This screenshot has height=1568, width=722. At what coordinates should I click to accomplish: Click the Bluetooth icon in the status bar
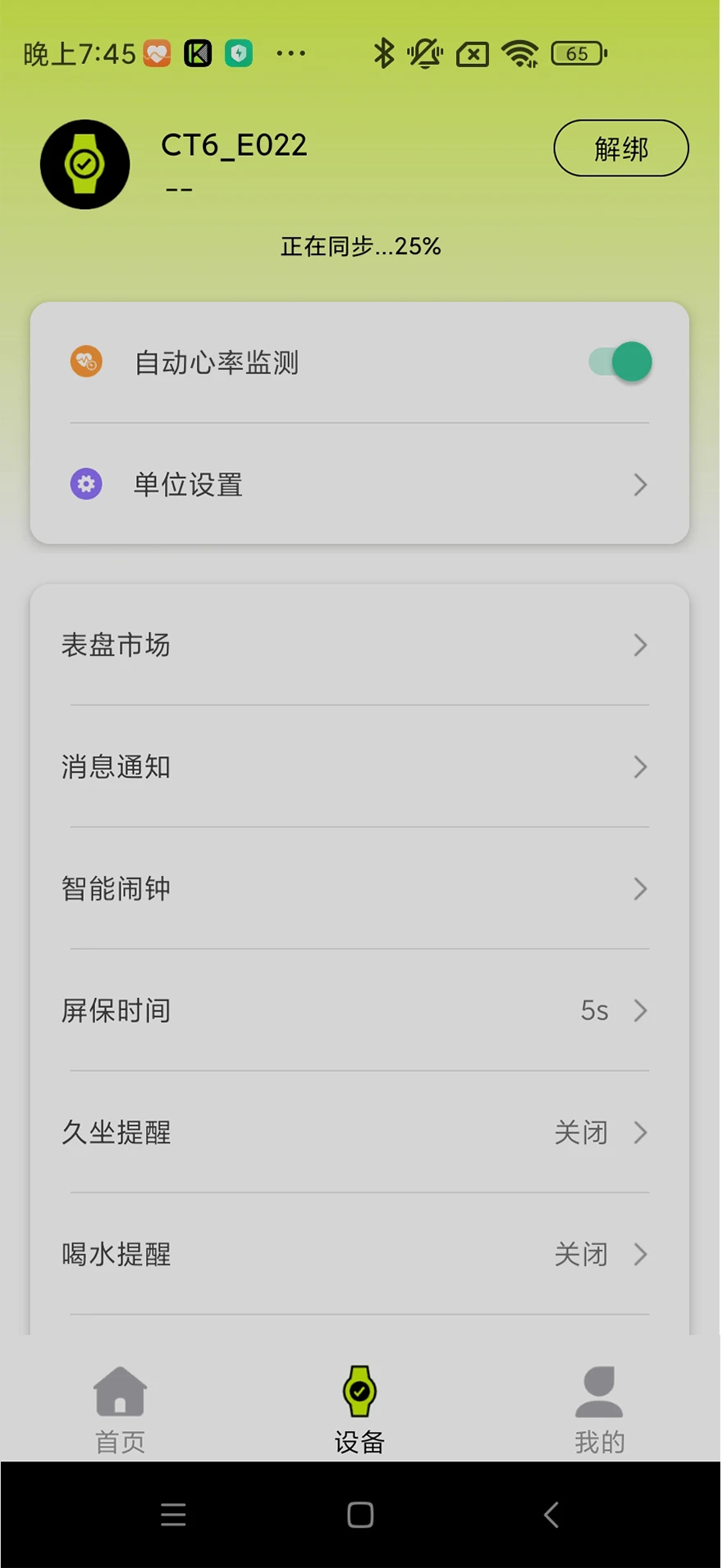[382, 52]
